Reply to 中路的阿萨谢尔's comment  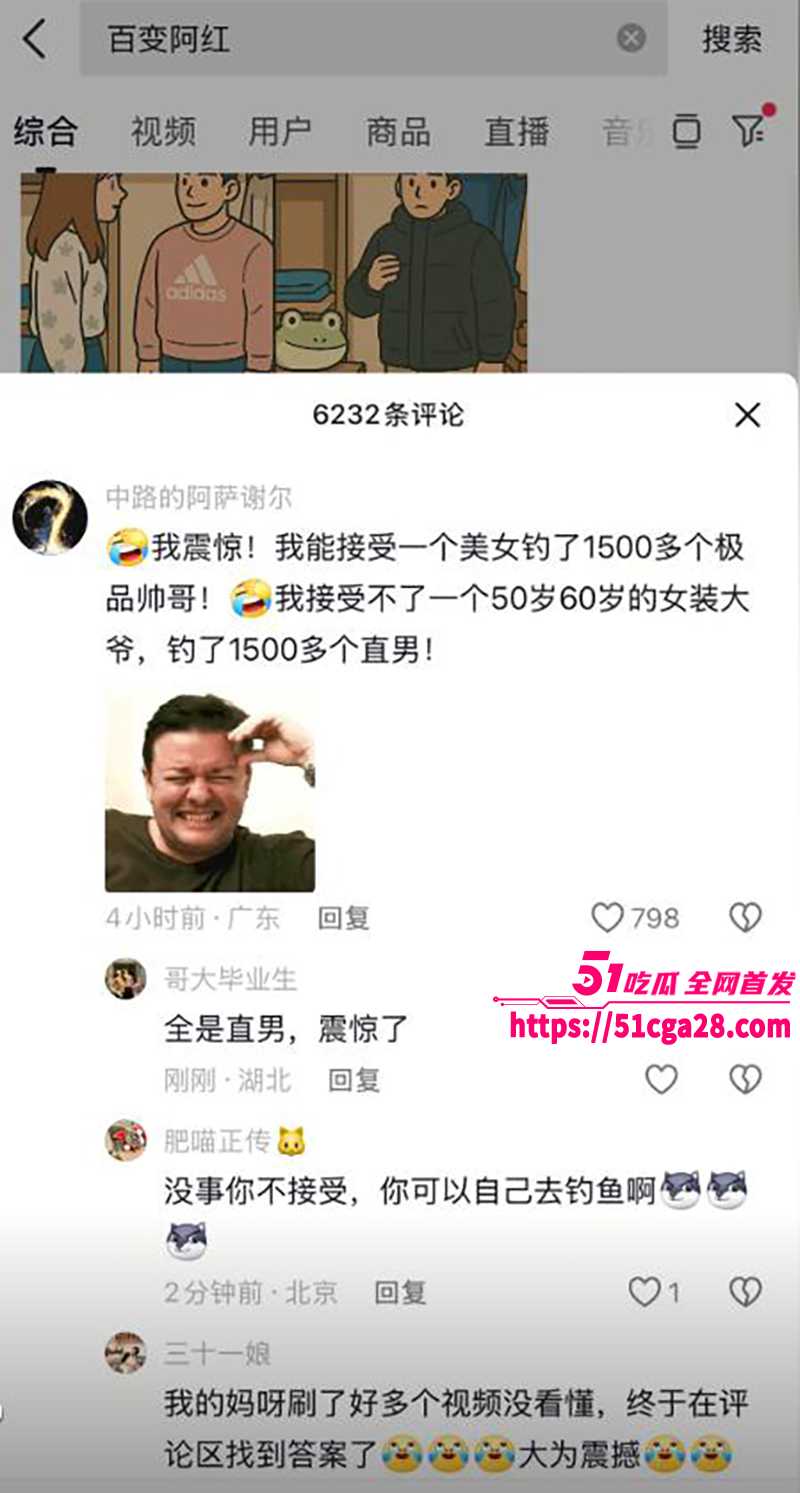click(344, 918)
